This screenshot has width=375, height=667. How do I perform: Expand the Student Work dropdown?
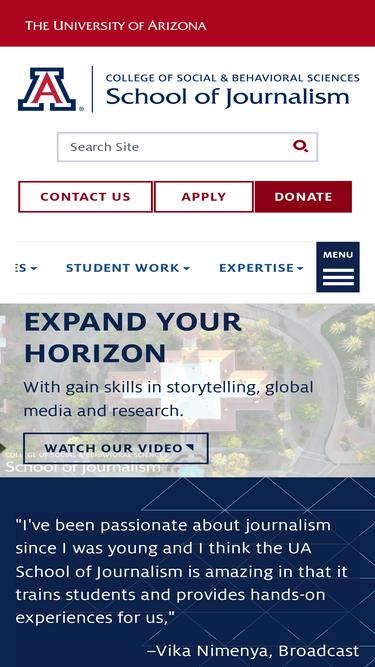[x=128, y=268]
